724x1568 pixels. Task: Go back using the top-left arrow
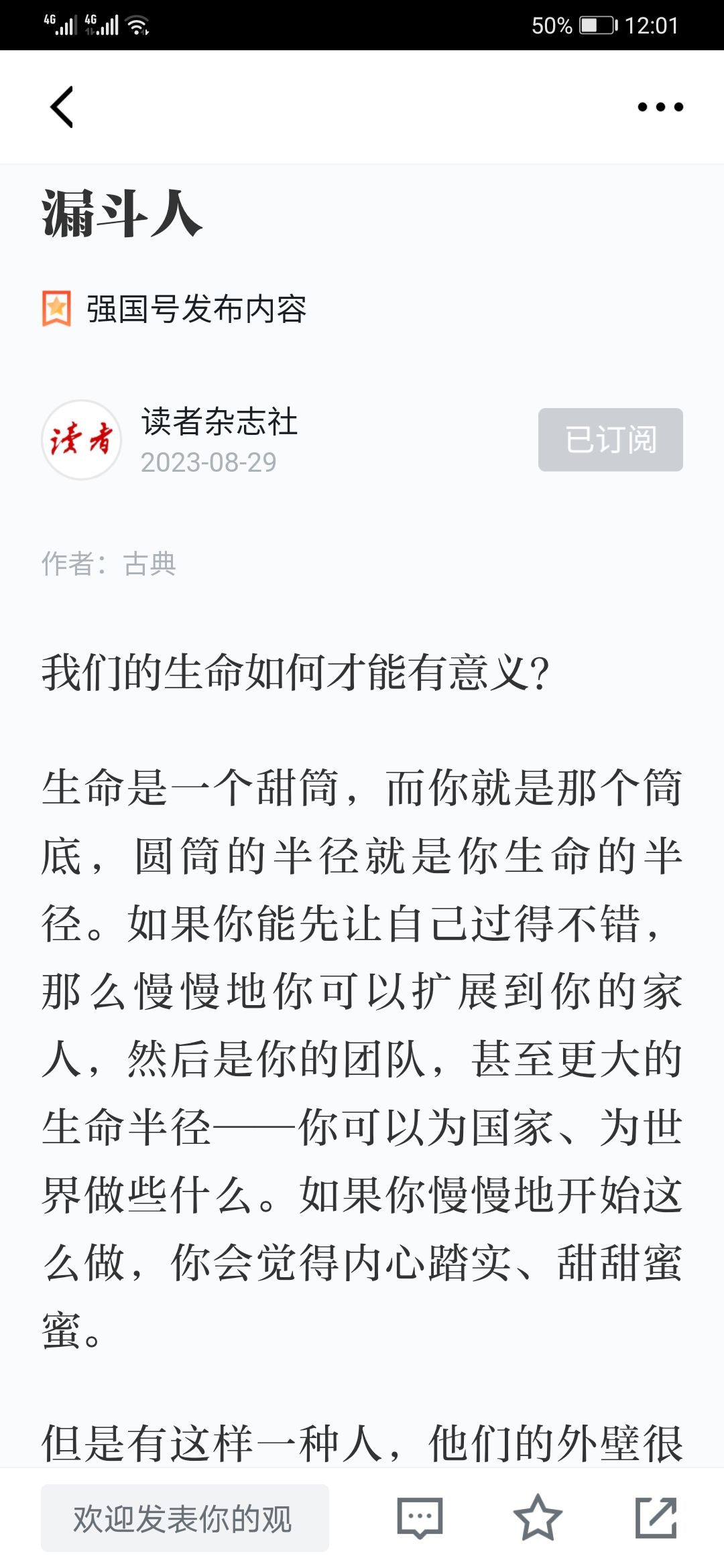point(62,107)
